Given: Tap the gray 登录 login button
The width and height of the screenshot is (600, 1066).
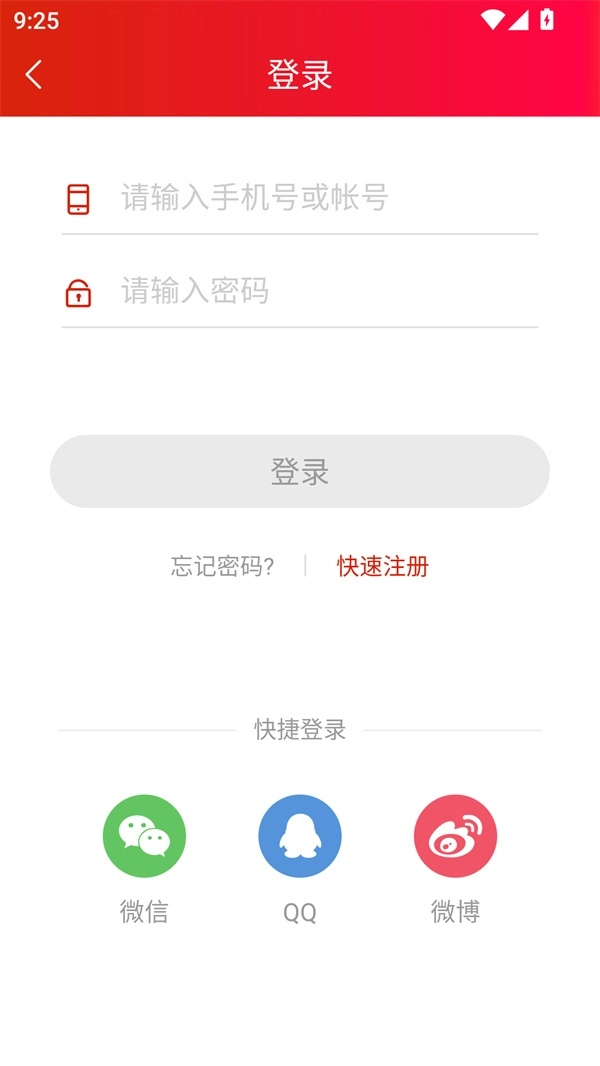Looking at the screenshot, I should click(x=300, y=471).
